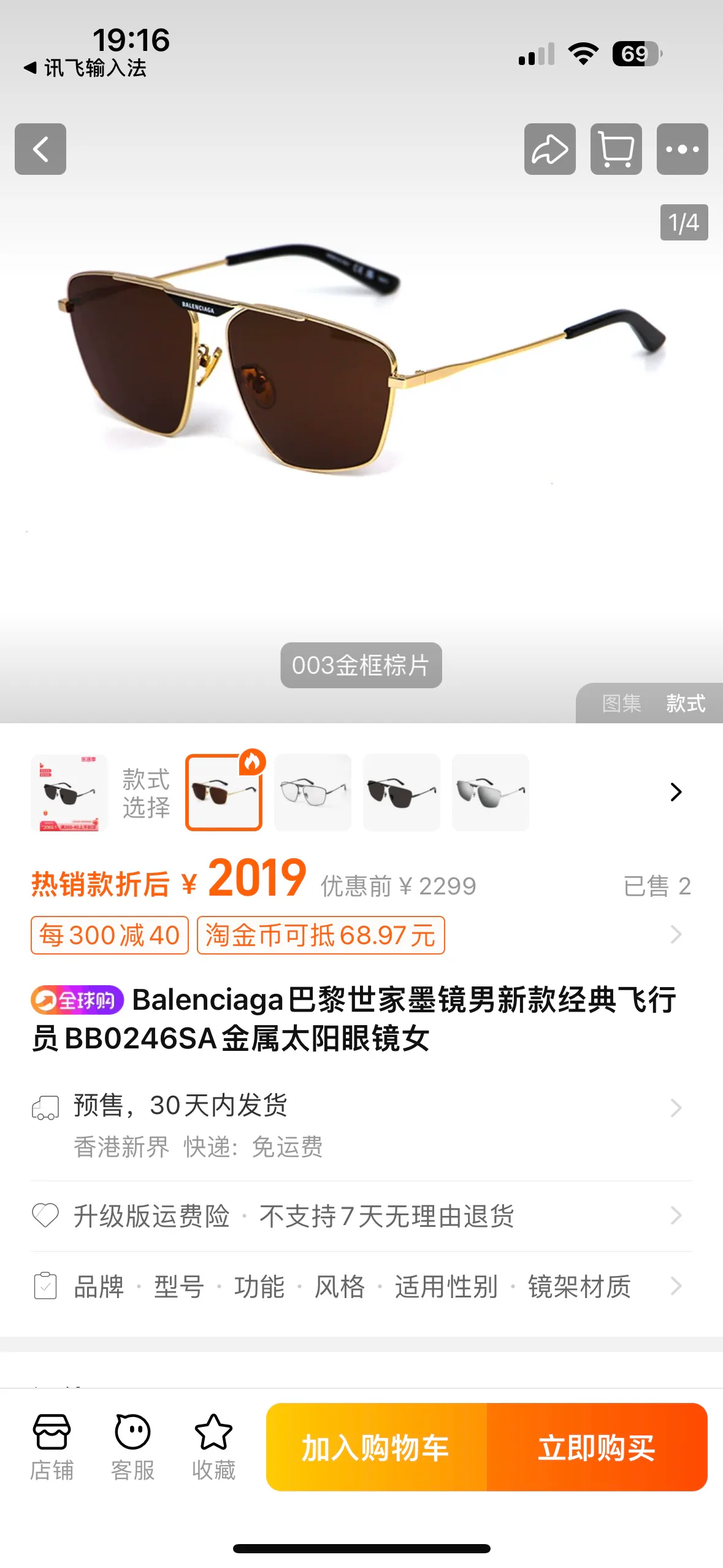Share this sunglasses listing
723x1568 pixels.
pos(549,149)
